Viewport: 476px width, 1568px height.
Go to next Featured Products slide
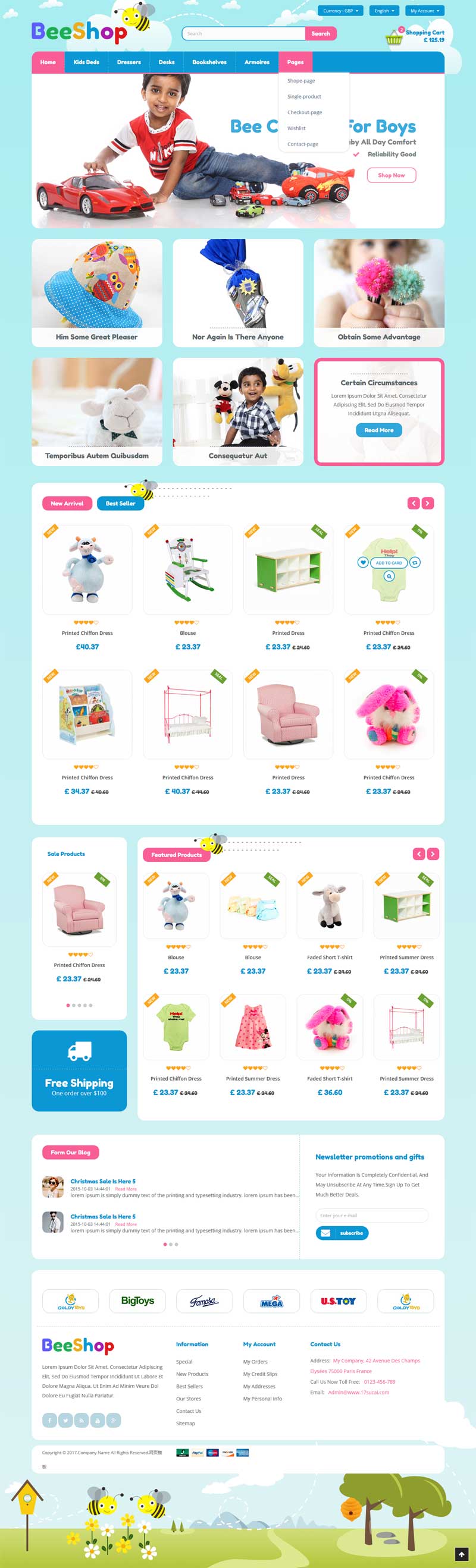coord(433,854)
